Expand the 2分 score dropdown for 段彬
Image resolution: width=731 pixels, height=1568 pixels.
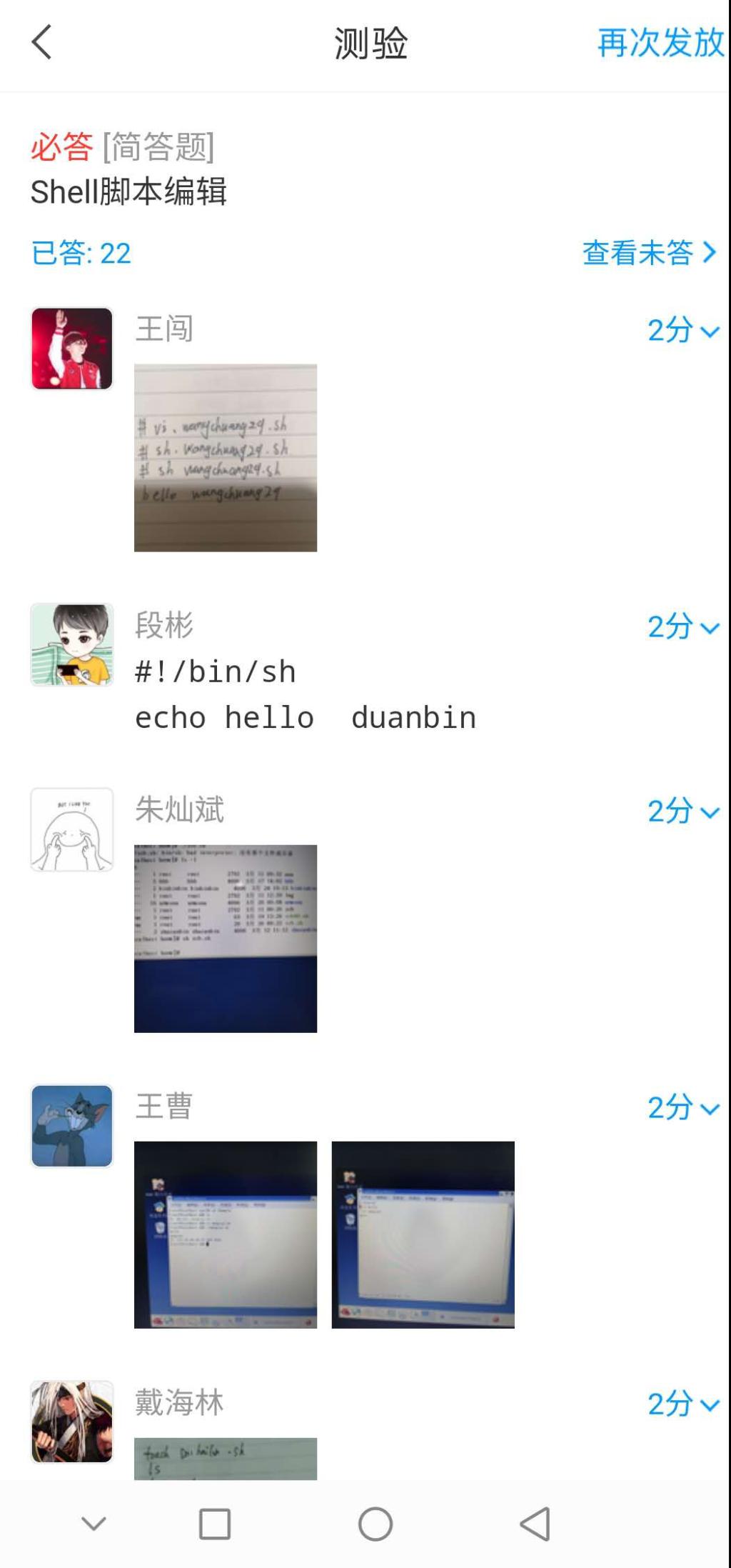coord(682,627)
